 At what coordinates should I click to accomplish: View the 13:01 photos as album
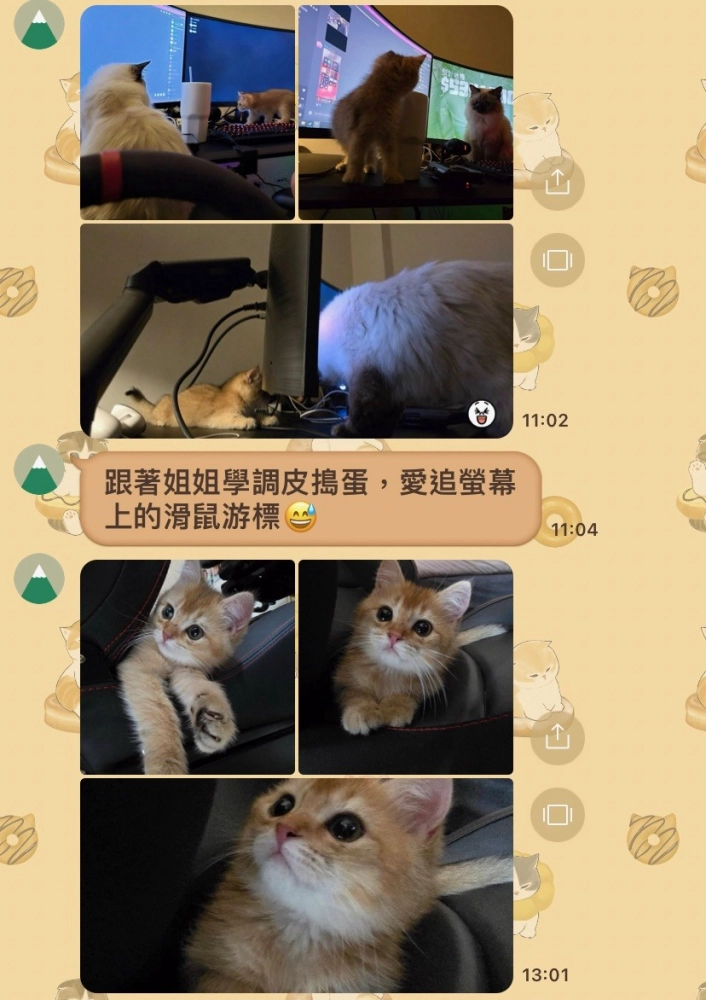(557, 815)
